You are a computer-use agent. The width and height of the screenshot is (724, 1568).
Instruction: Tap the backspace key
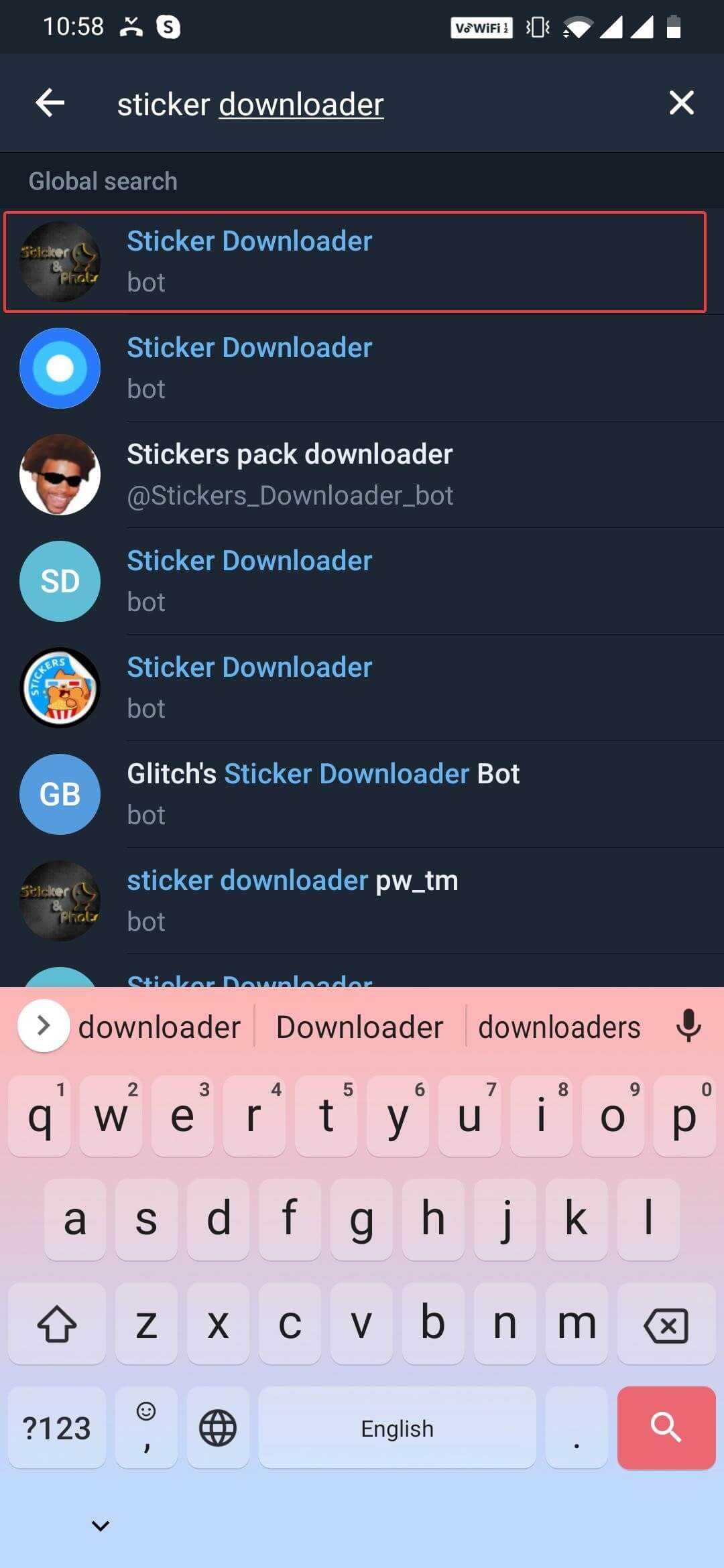point(666,1325)
